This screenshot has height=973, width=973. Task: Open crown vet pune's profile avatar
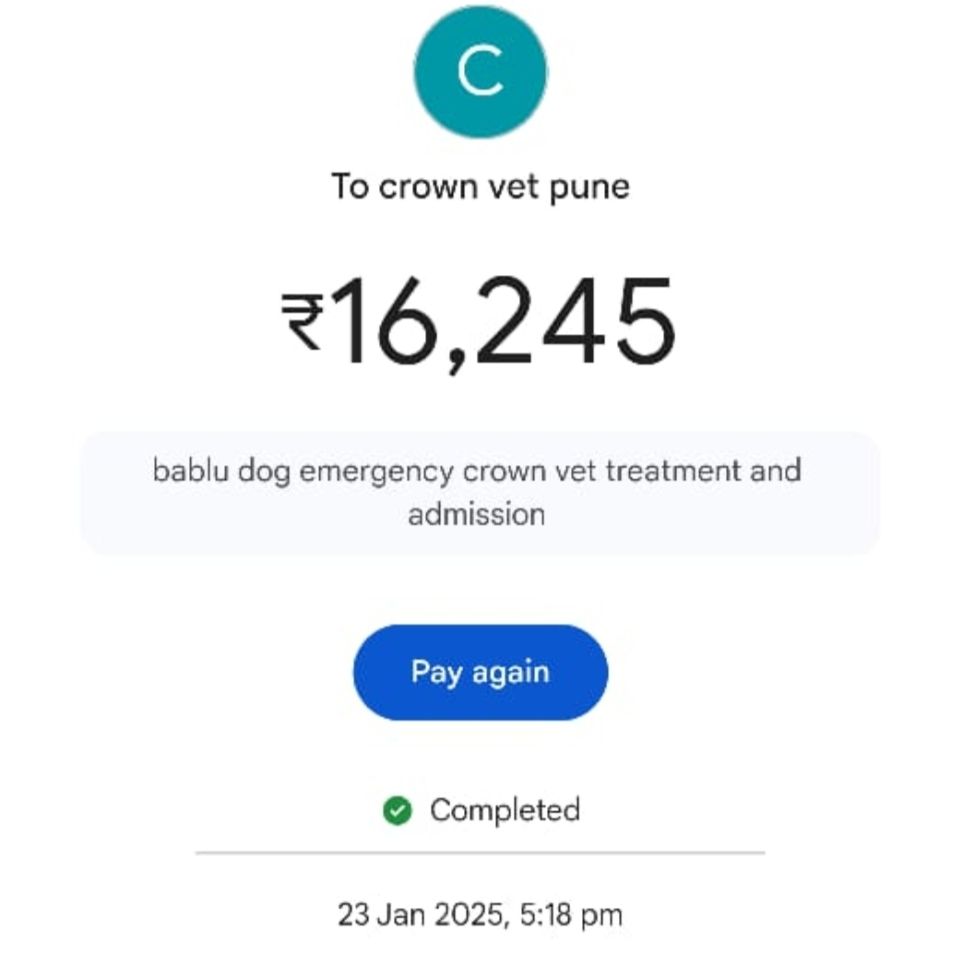click(x=480, y=70)
